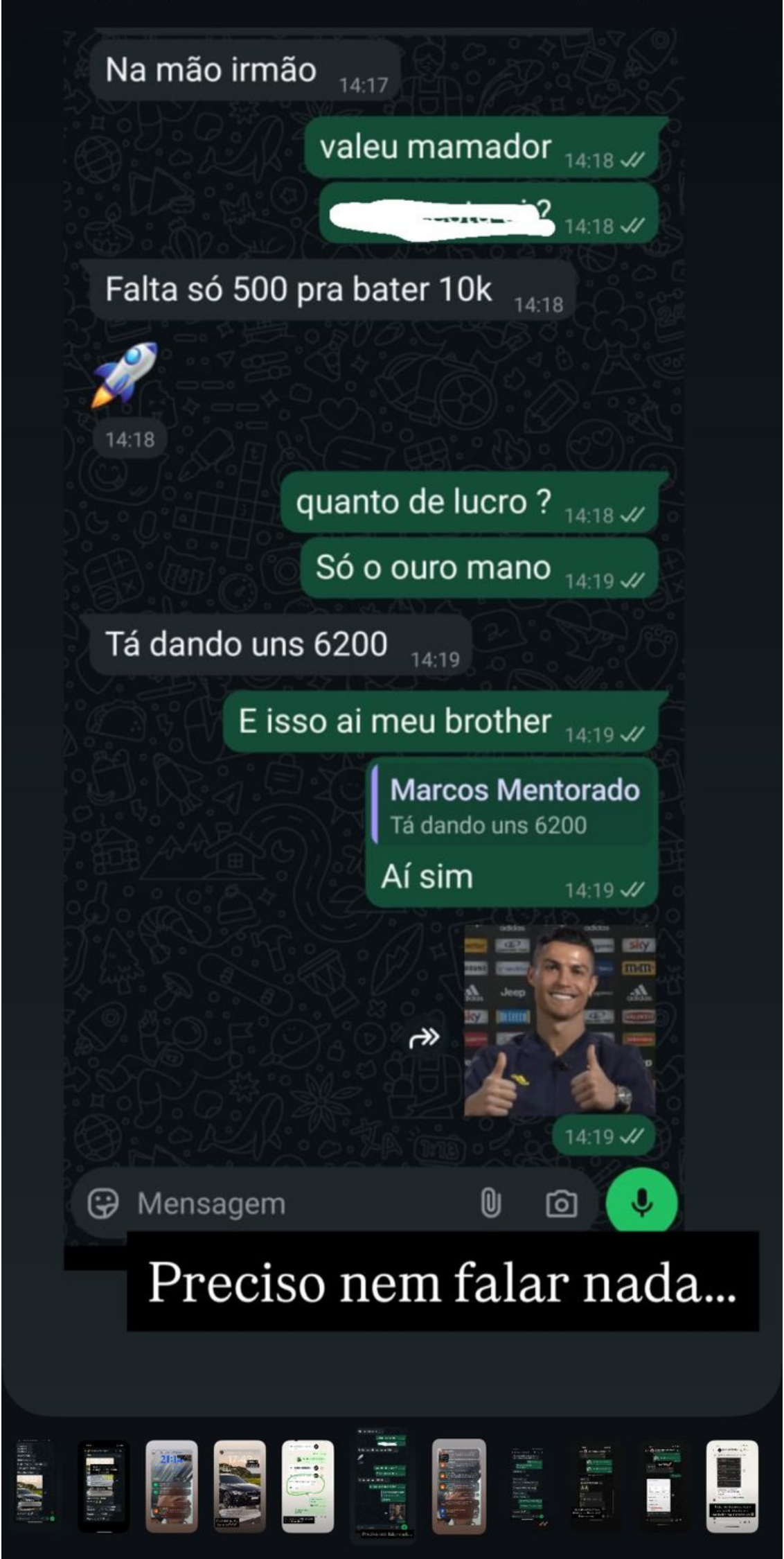Viewport: 784px width, 1559px height.
Task: Open the lock-screen thumbnail showing time 21:1
Action: [x=172, y=1486]
